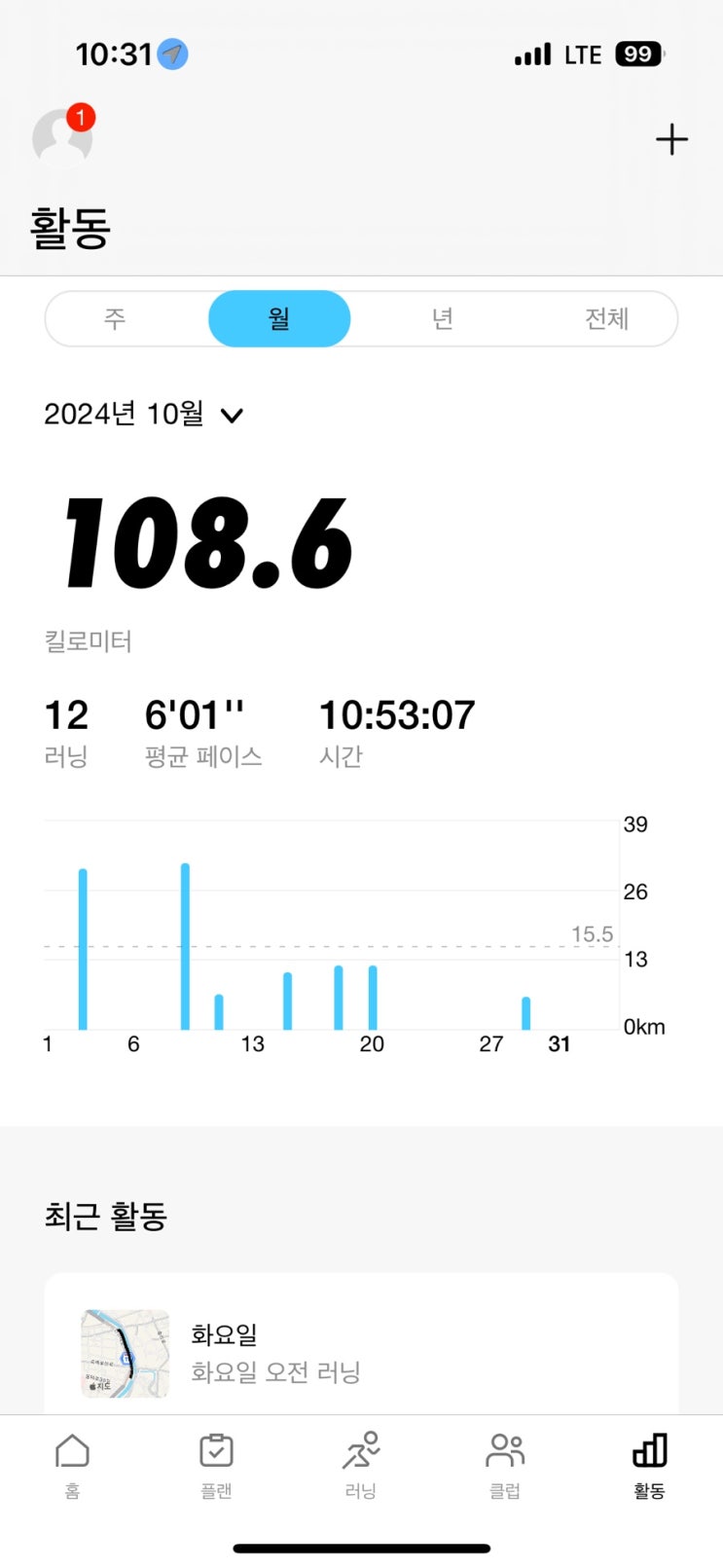Switch to the 주 (week) view
This screenshot has width=723, height=1568.
pyautogui.click(x=115, y=318)
